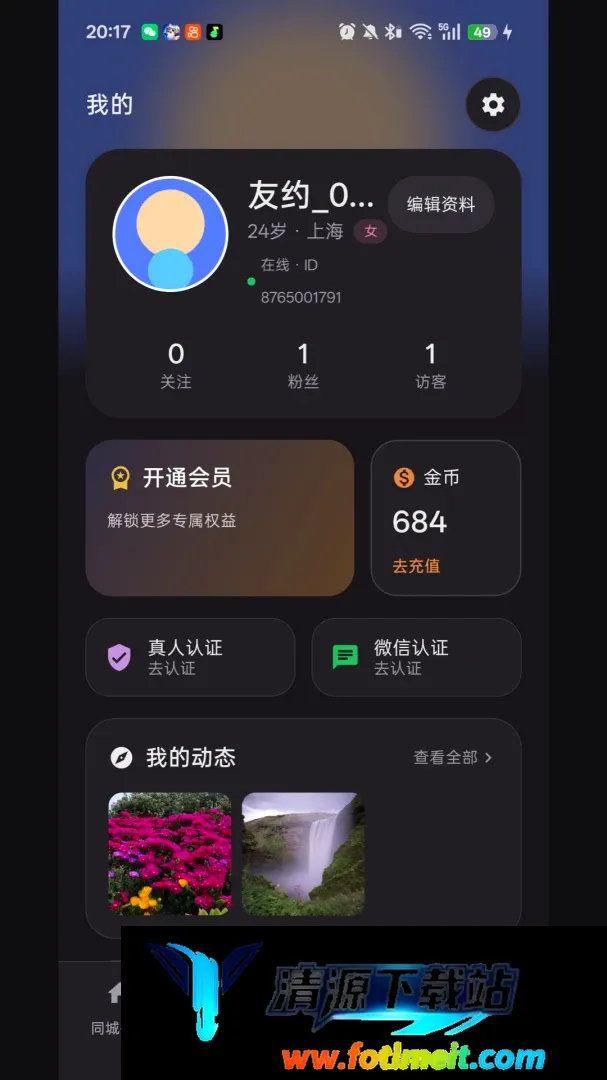The width and height of the screenshot is (607, 1080).
Task: Open the 开通会员 membership card
Action: [220, 518]
